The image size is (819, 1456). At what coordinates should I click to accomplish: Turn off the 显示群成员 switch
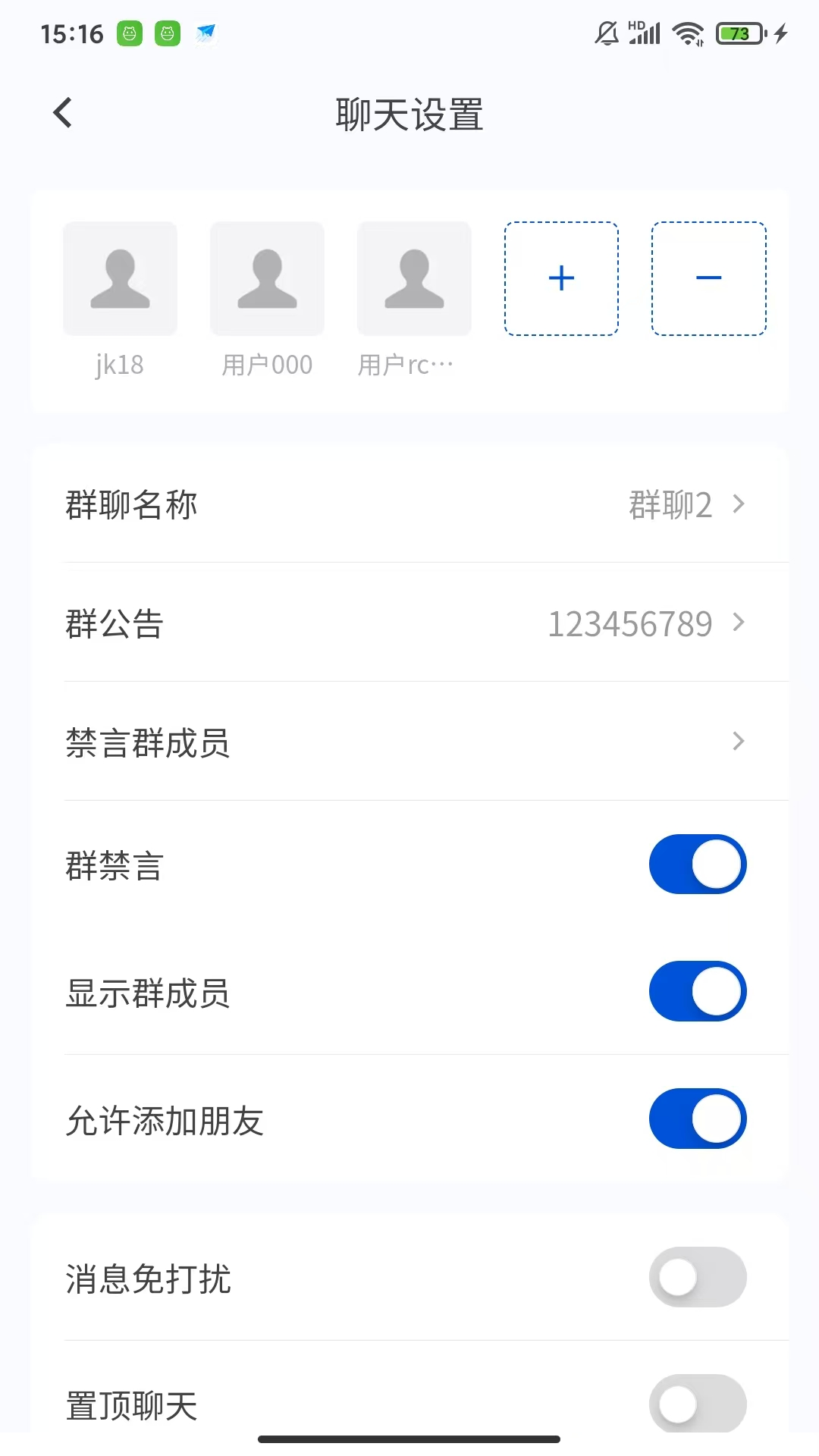coord(697,991)
